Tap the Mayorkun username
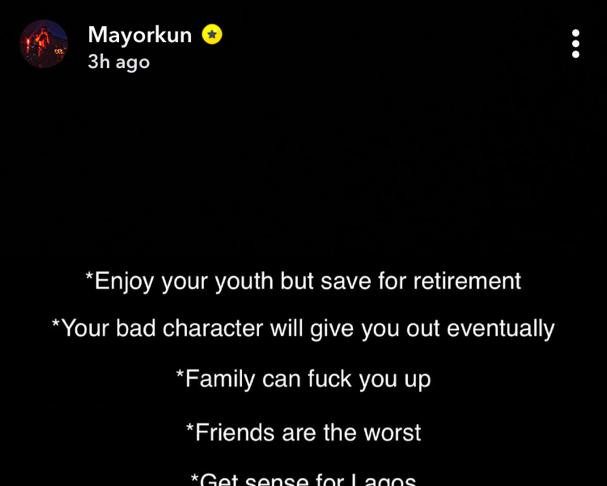 click(140, 34)
